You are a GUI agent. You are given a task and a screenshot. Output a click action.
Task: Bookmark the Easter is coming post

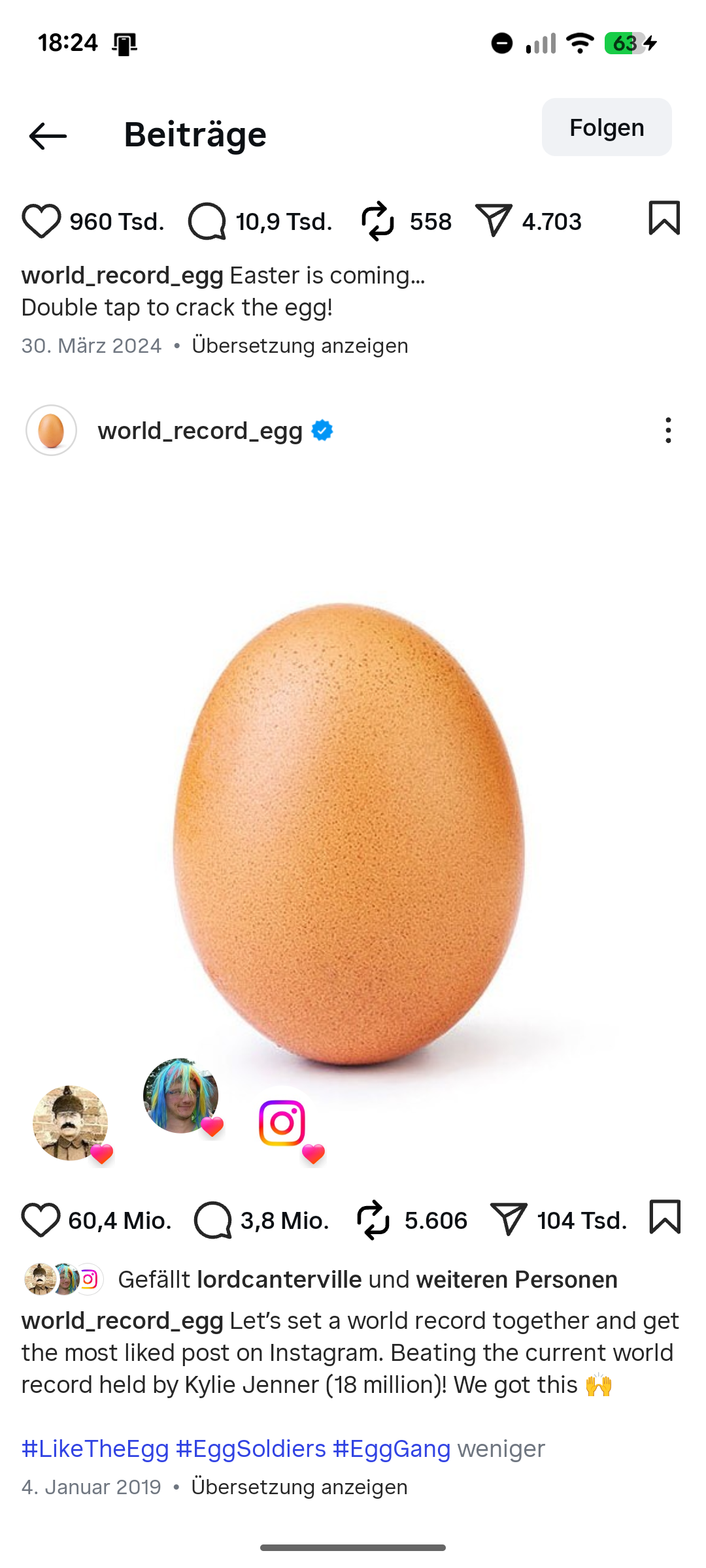coord(664,218)
